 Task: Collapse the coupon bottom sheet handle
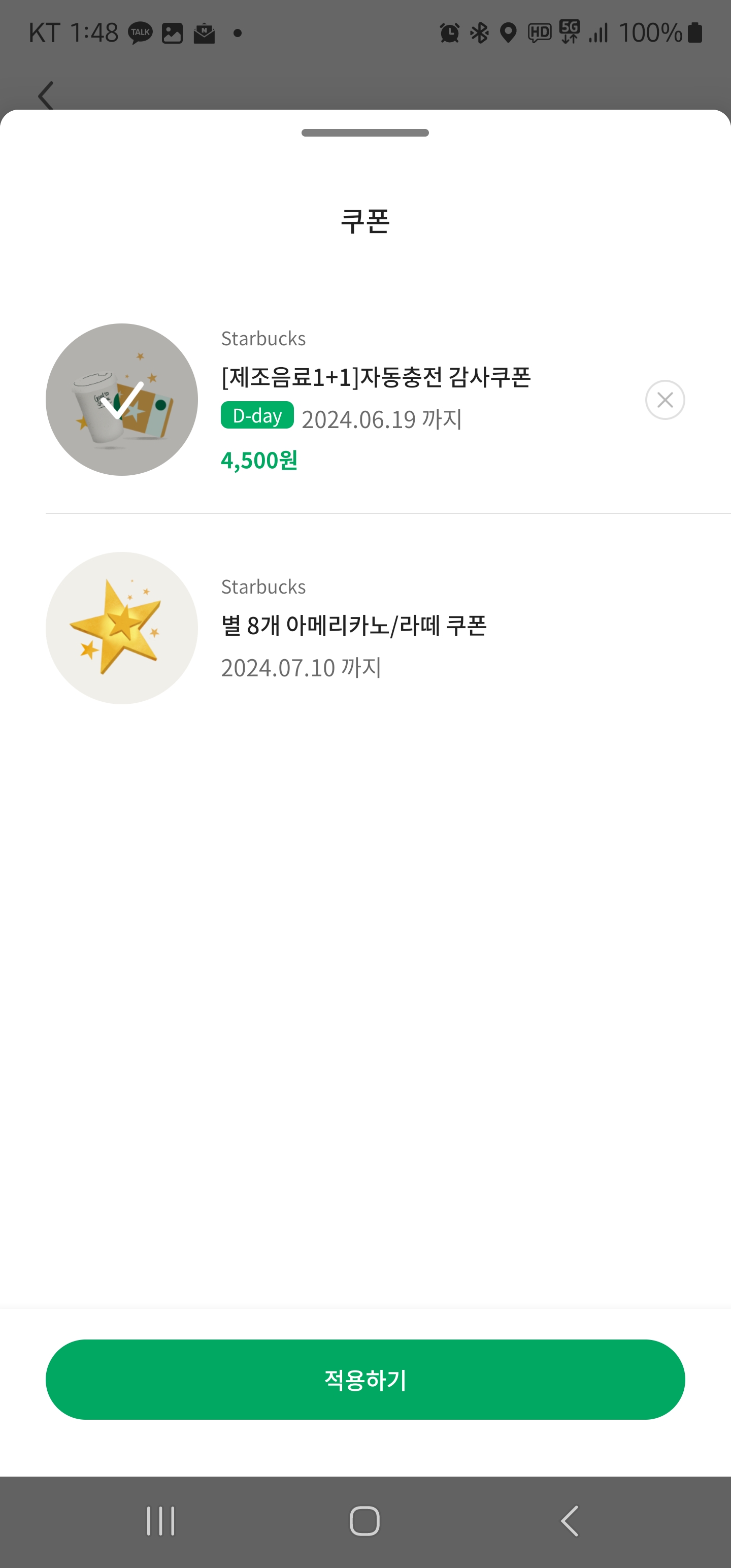click(364, 132)
